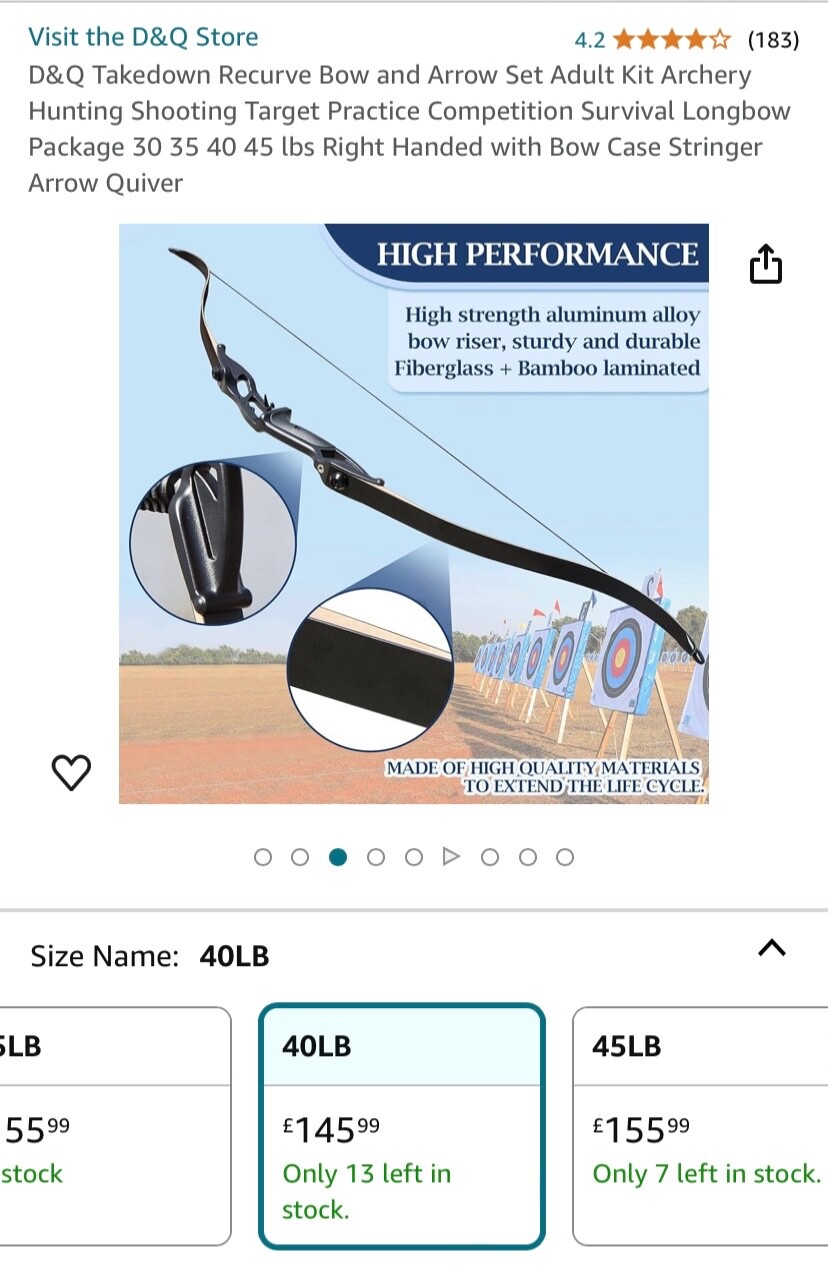
Task: Select the 40LB size option
Action: [401, 1125]
